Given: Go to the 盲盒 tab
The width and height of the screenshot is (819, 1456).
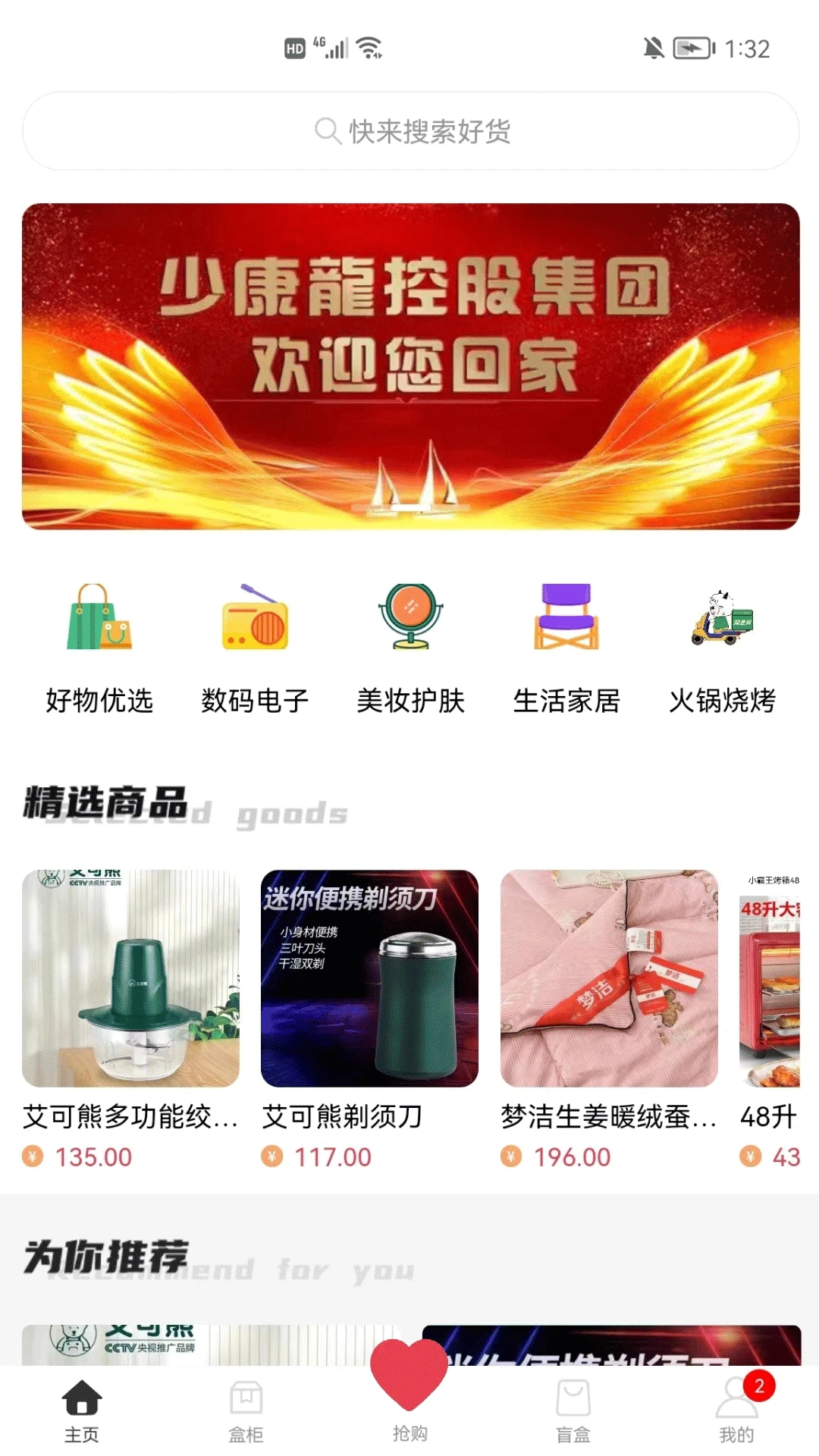Looking at the screenshot, I should pyautogui.click(x=573, y=1409).
